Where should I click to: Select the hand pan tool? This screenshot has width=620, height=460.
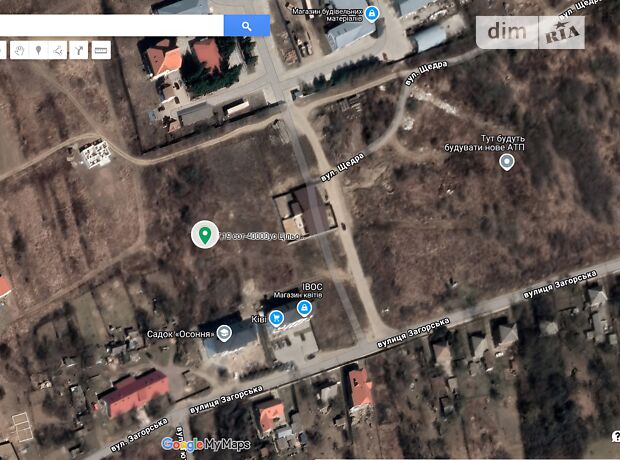pyautogui.click(x=19, y=50)
